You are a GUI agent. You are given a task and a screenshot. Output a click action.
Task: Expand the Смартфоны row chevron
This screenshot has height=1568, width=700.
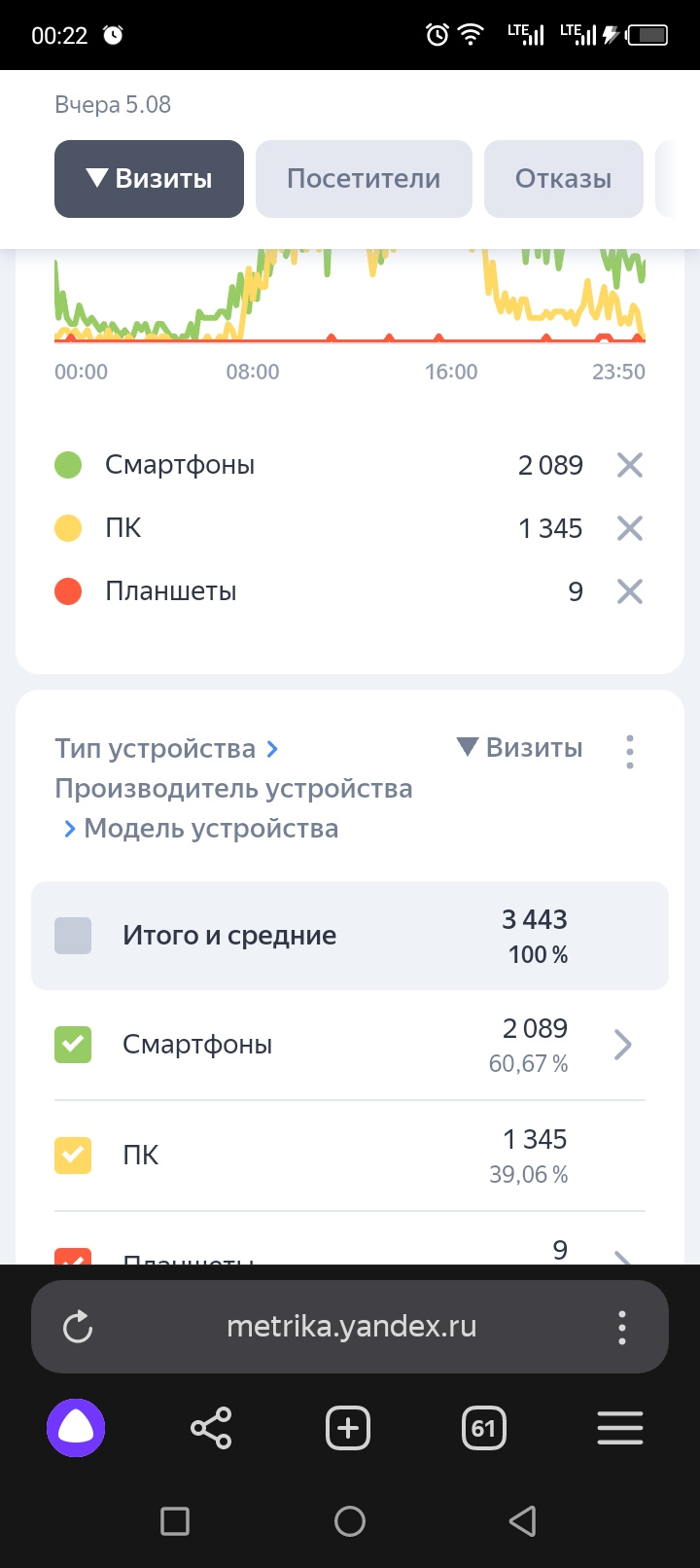[x=623, y=1045]
